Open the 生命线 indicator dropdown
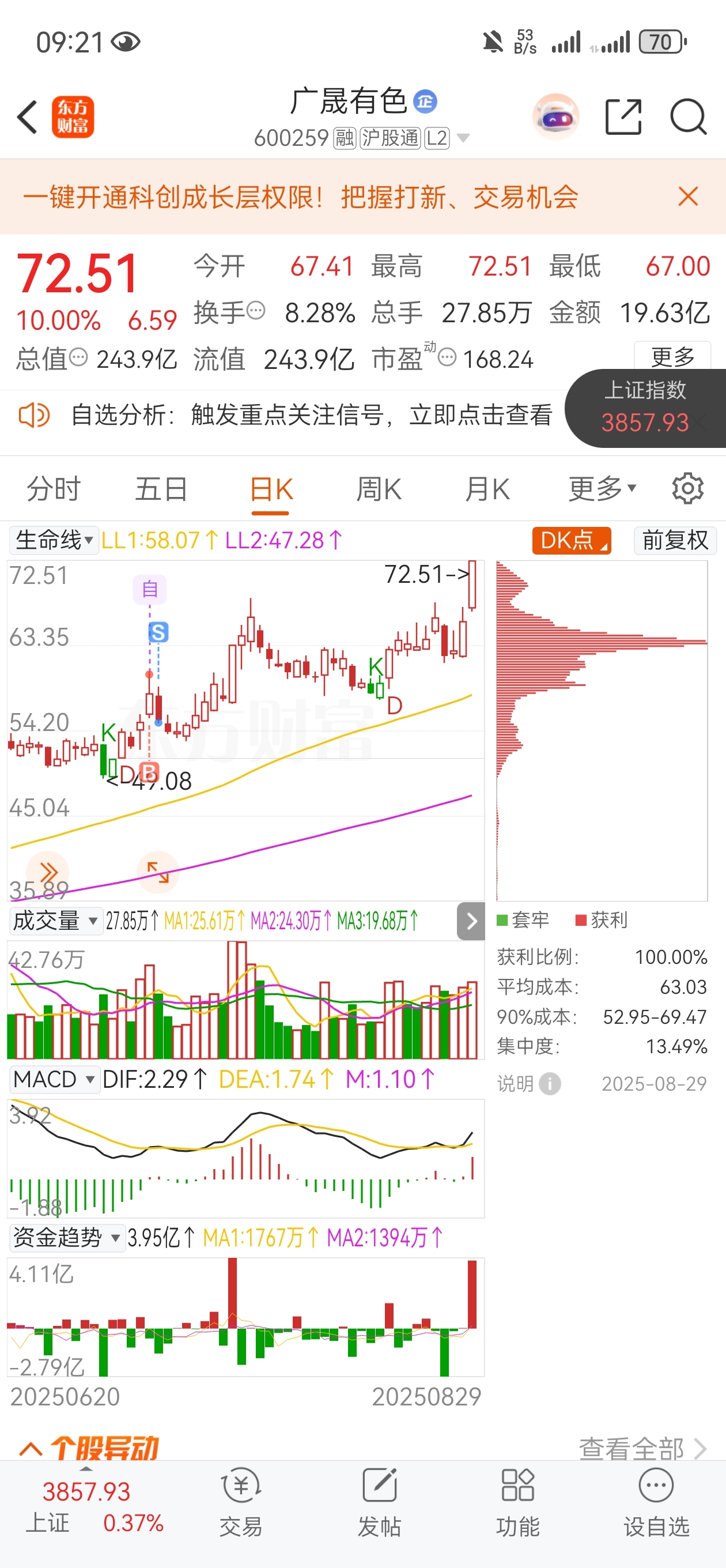 (54, 540)
